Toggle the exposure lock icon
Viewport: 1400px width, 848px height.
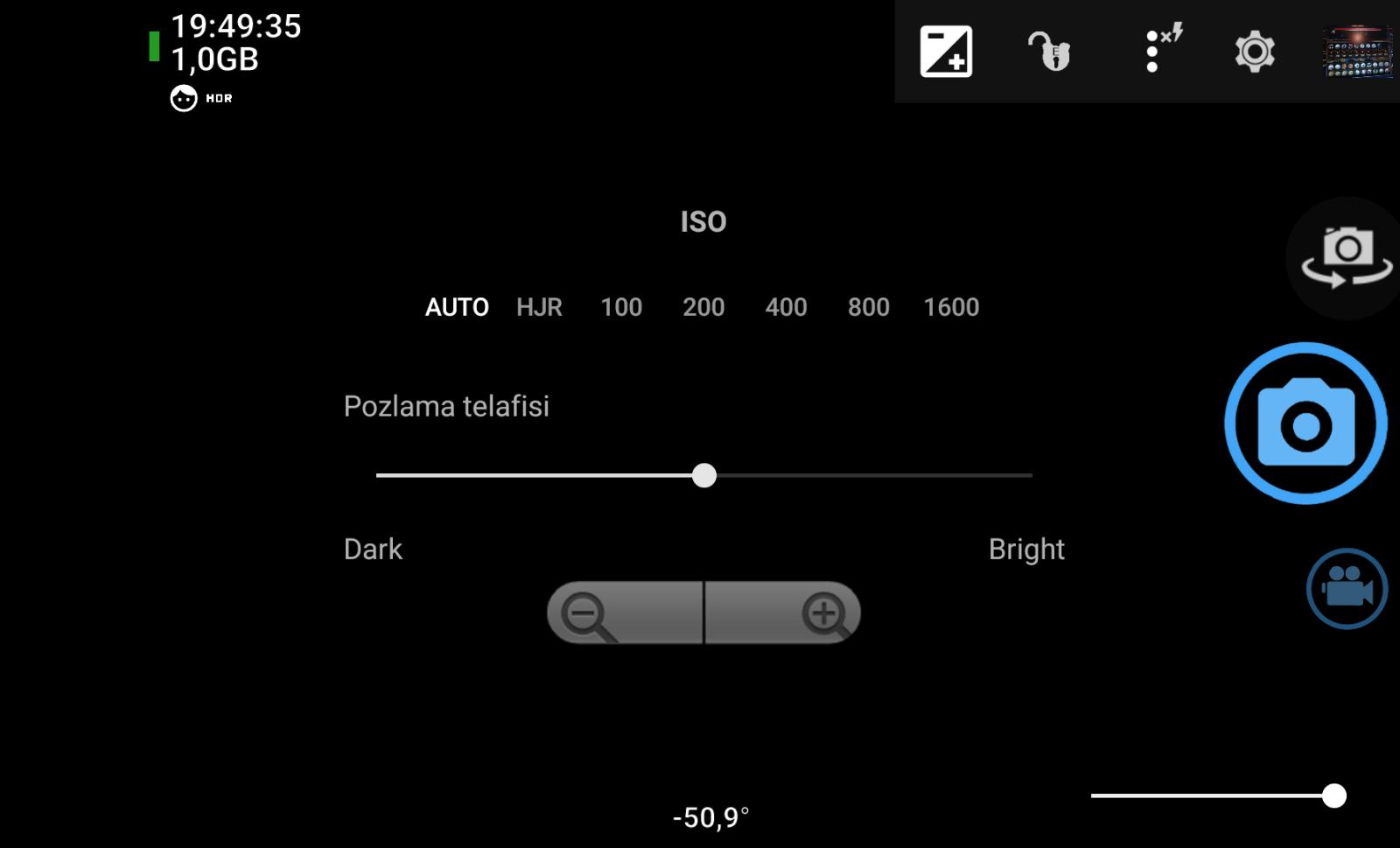(x=1049, y=52)
